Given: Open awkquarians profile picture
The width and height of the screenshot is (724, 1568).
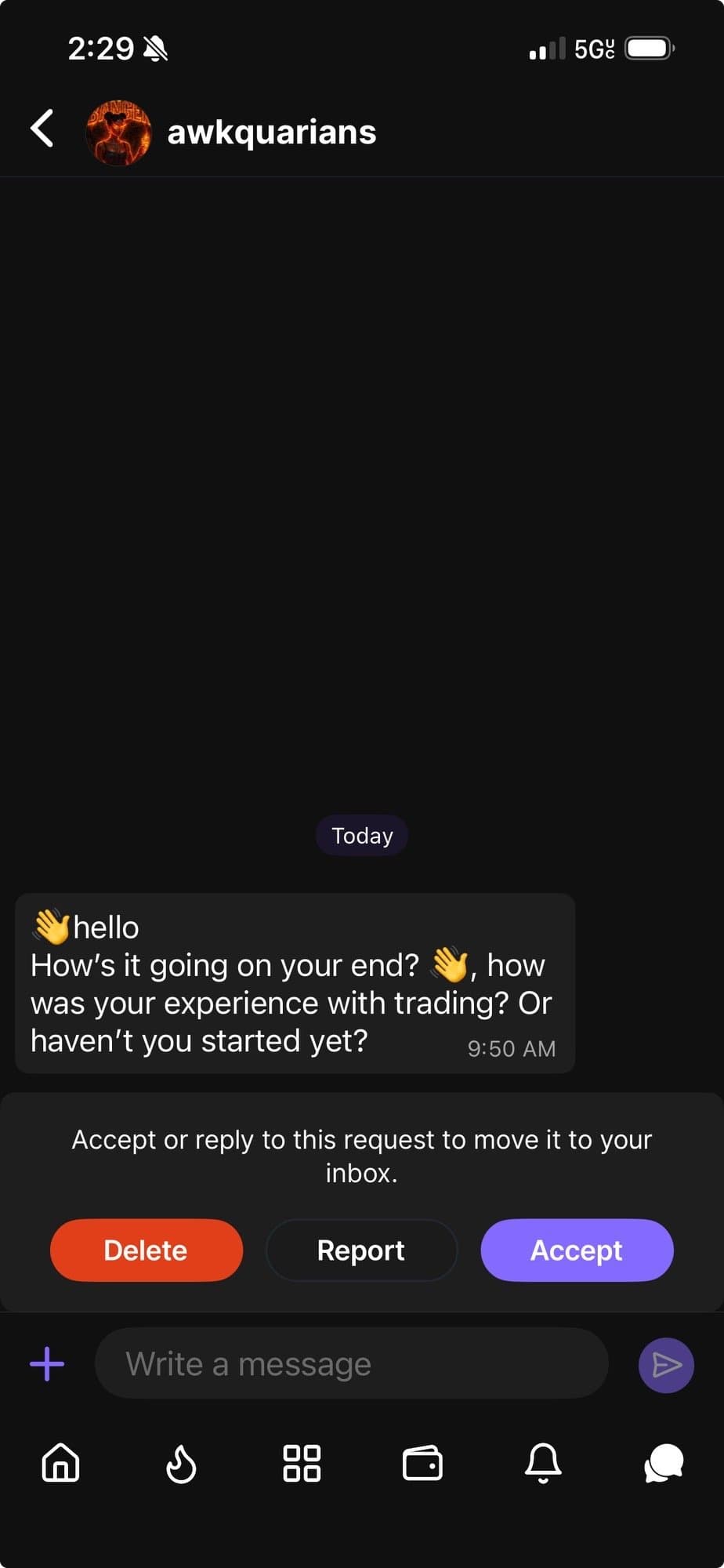Looking at the screenshot, I should click(118, 132).
